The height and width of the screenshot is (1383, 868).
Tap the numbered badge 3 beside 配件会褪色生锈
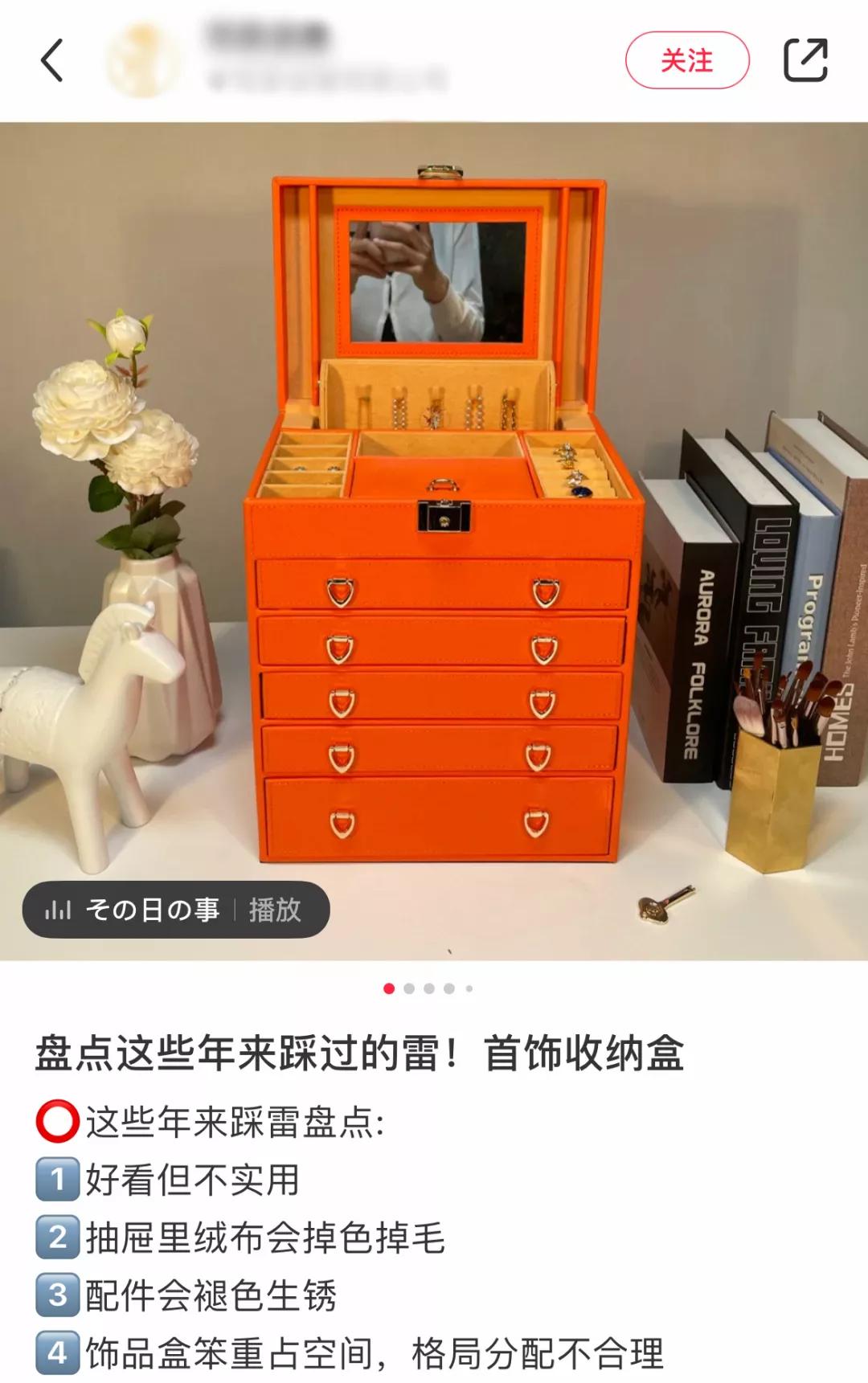[x=55, y=1294]
